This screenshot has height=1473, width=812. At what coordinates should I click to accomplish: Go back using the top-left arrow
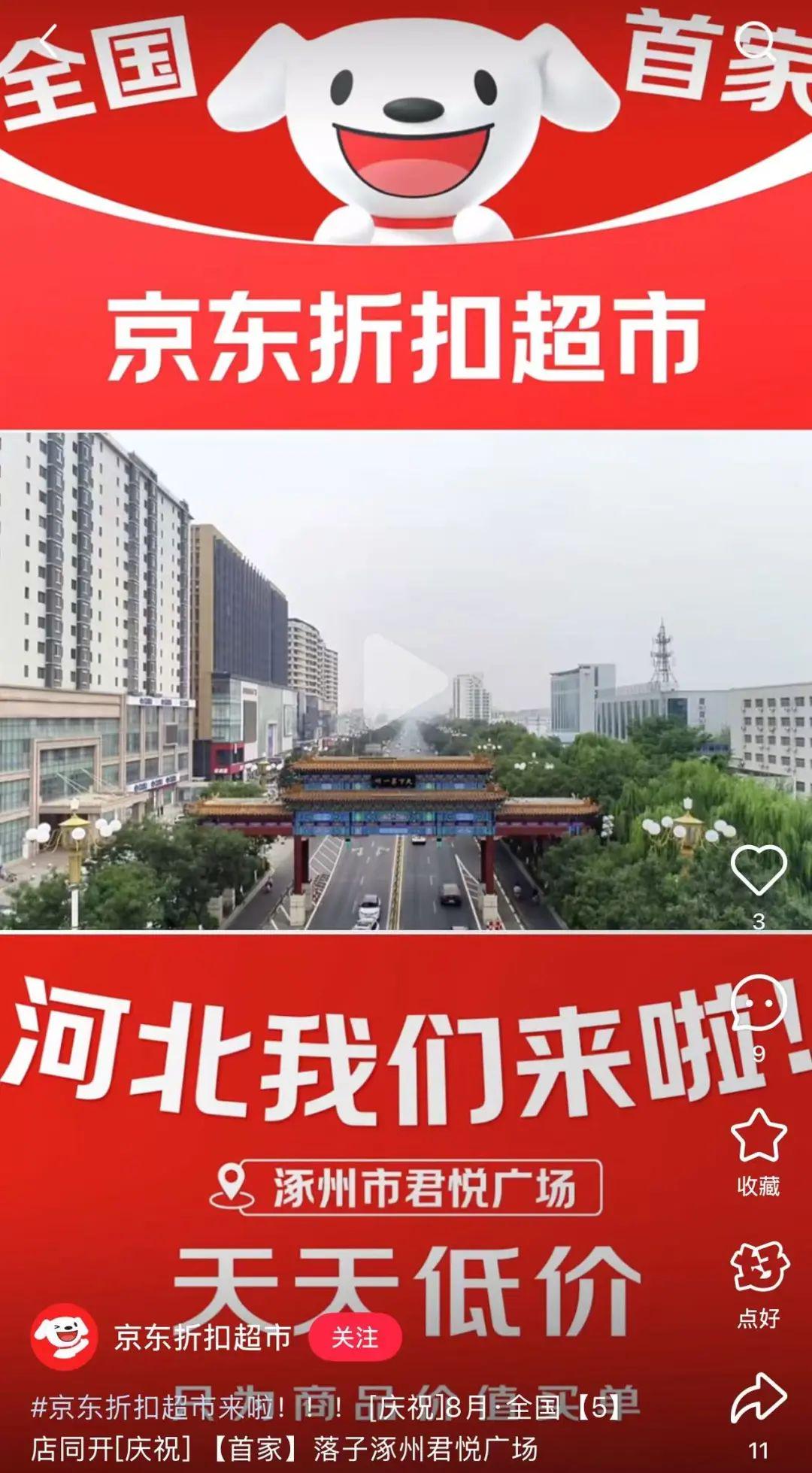pos(47,40)
